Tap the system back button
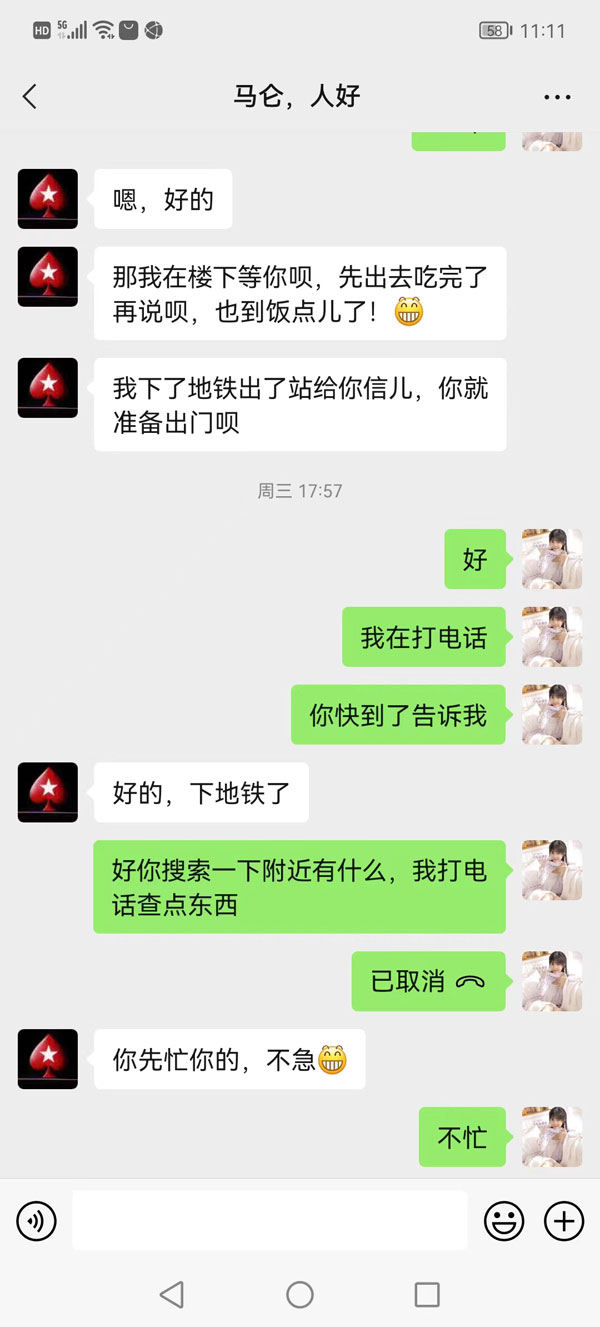The height and width of the screenshot is (1327, 600). point(172,1295)
